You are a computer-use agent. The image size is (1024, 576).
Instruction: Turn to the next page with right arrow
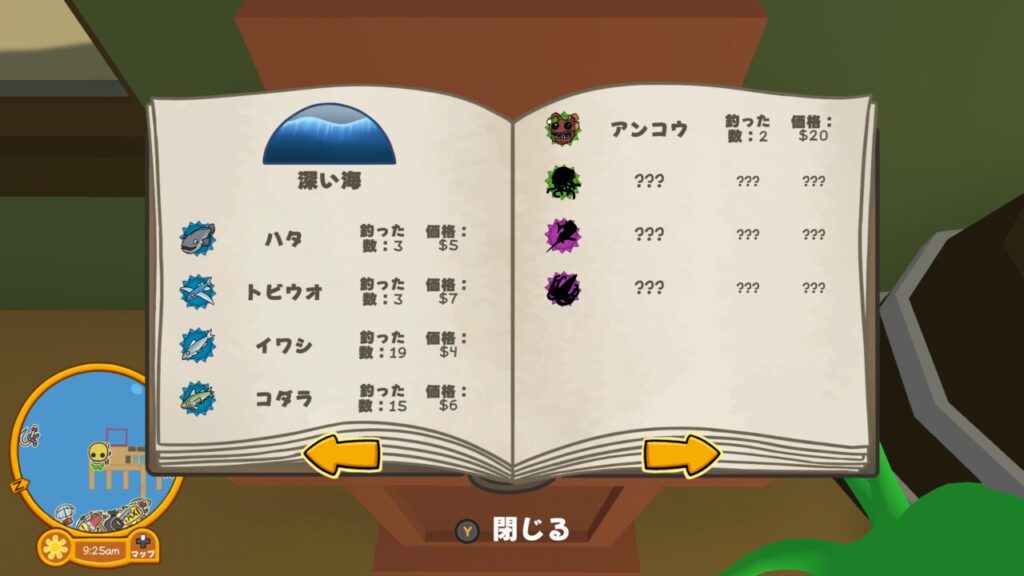681,454
